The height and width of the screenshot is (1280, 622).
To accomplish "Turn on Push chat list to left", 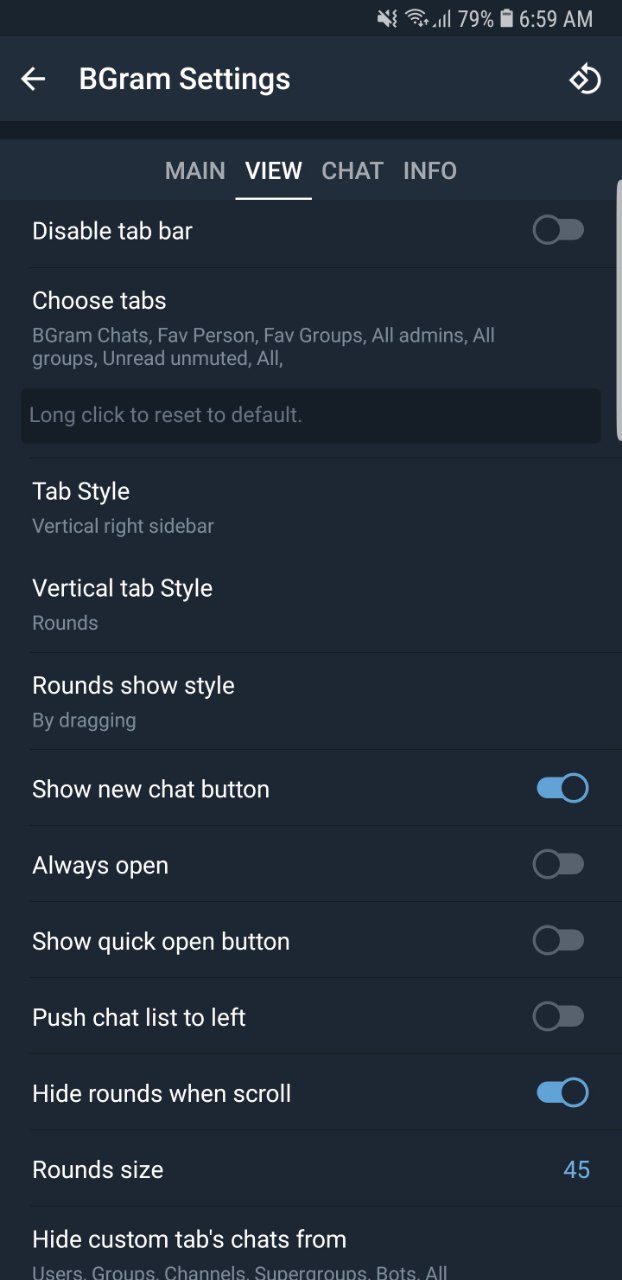I will [x=558, y=1017].
